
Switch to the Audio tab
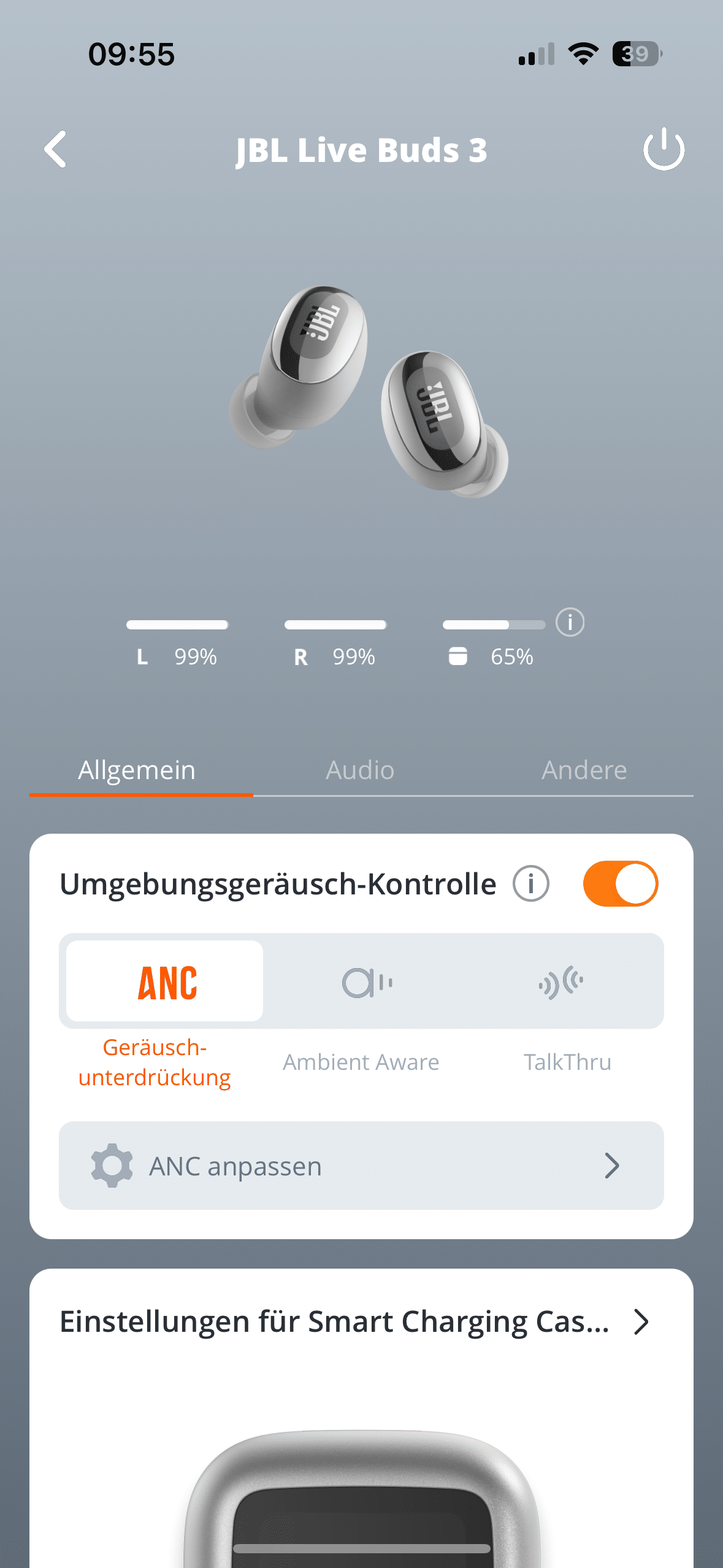point(360,770)
